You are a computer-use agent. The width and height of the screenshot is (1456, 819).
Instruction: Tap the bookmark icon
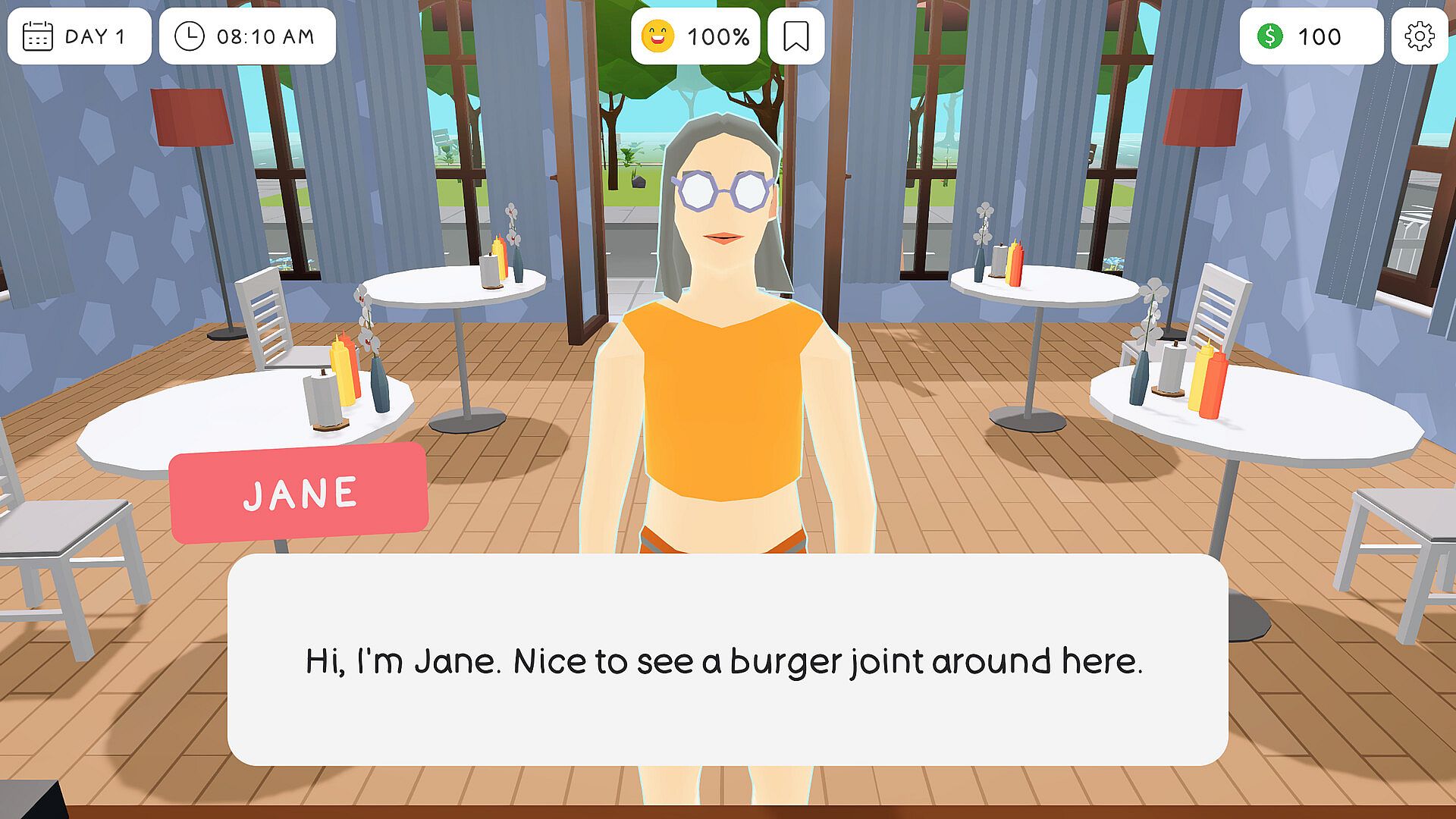[x=795, y=36]
